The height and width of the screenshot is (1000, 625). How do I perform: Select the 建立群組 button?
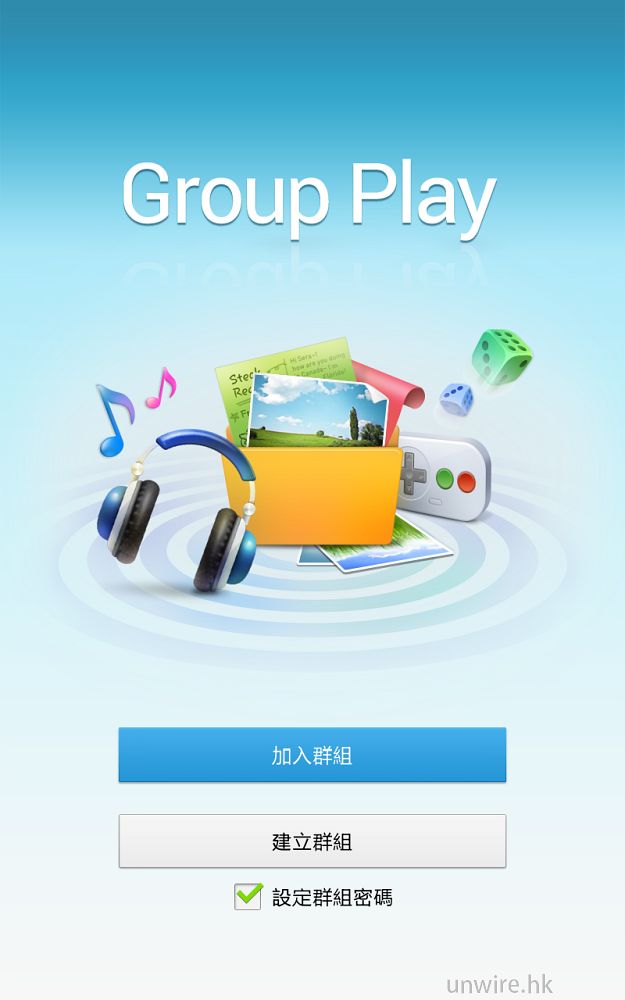[x=312, y=841]
